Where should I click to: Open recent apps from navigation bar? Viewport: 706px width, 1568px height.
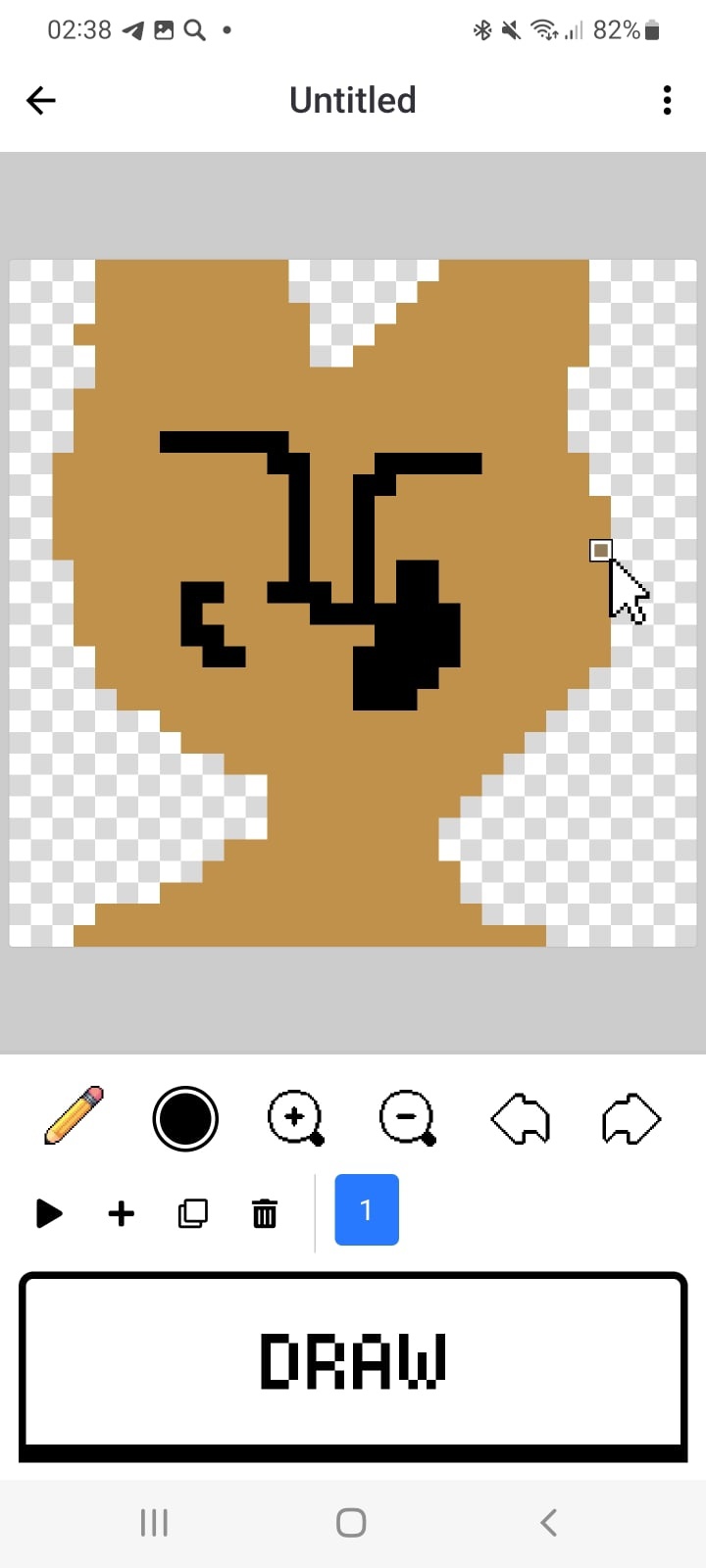click(154, 1523)
